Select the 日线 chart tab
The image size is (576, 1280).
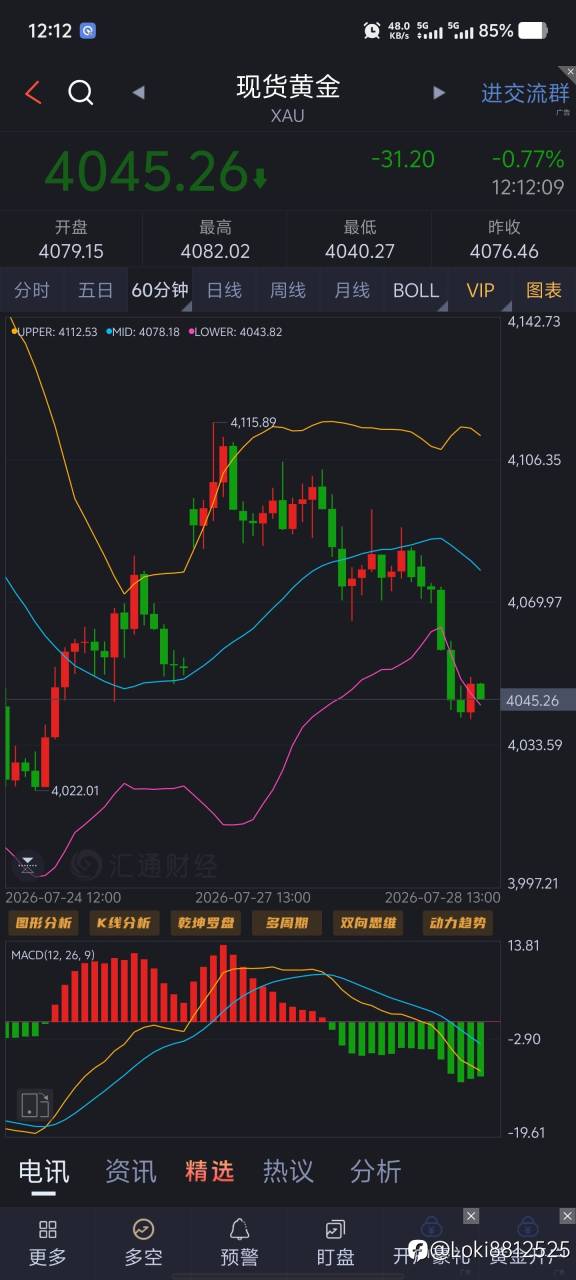224,290
